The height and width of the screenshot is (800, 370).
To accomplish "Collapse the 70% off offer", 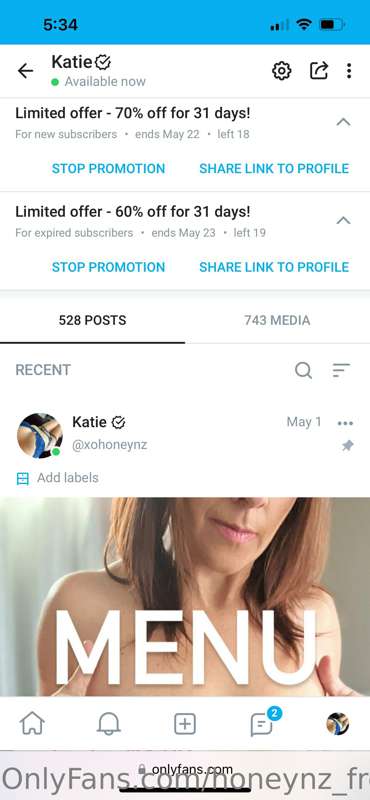I will click(x=343, y=121).
